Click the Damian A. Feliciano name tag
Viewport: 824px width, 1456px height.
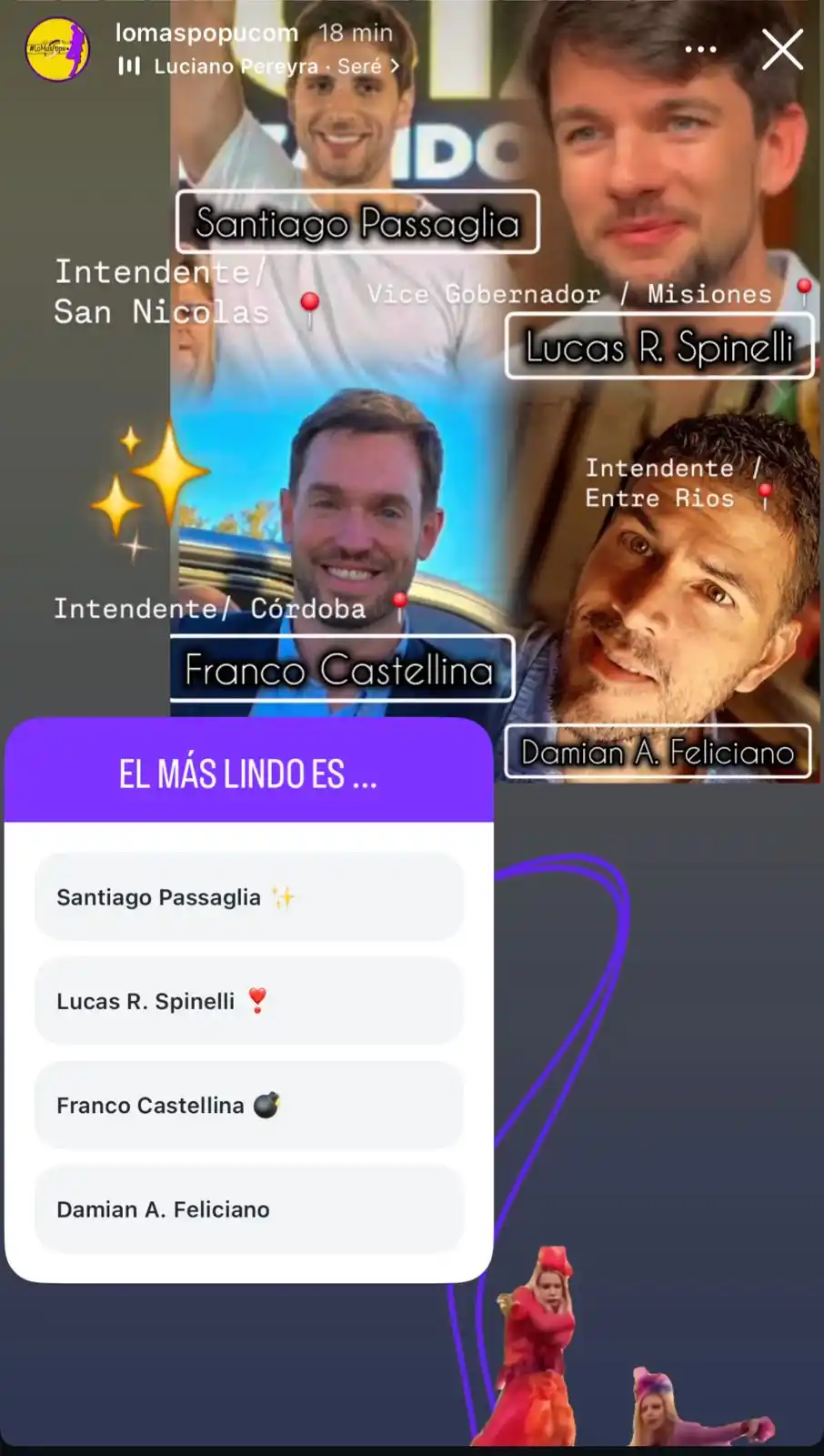[x=658, y=752]
